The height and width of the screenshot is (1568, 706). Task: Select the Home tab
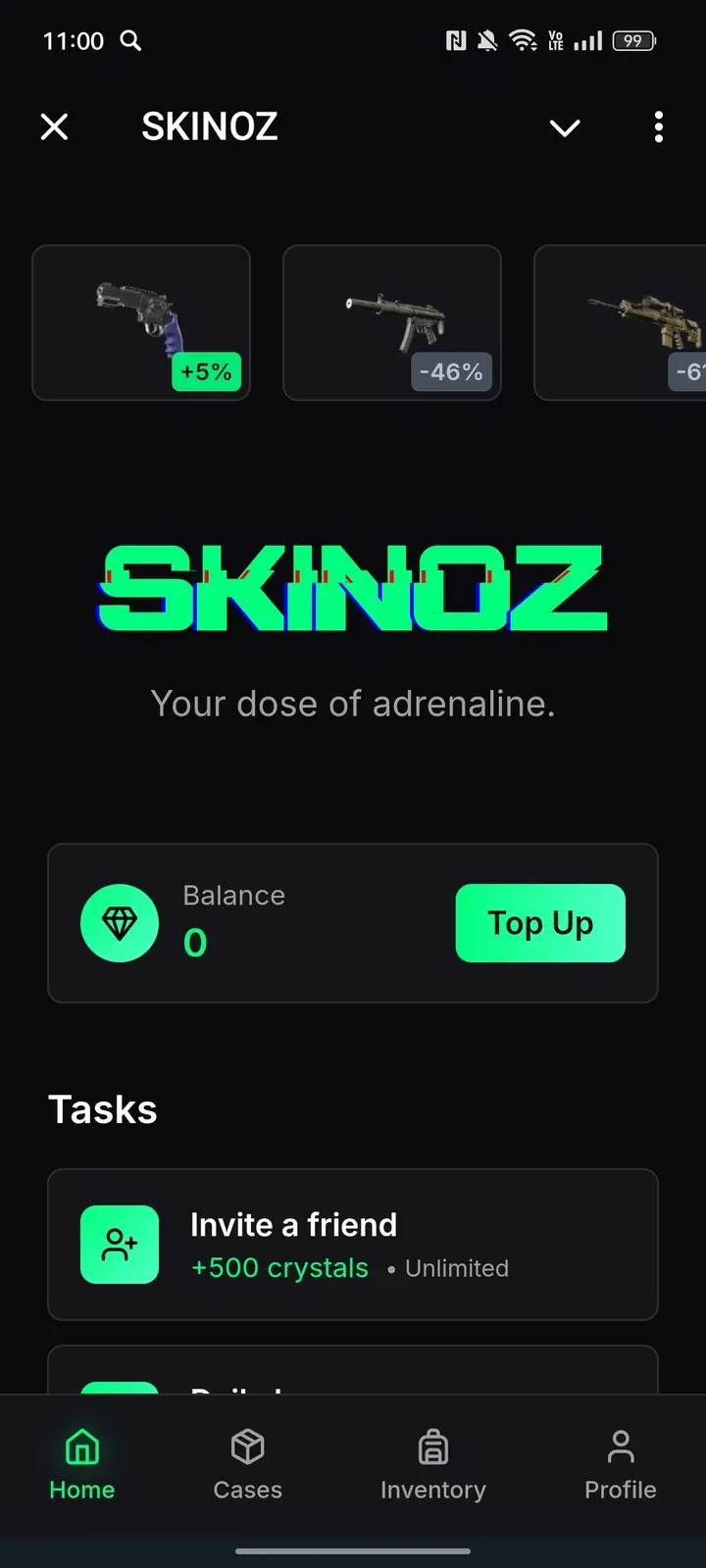pyautogui.click(x=82, y=1465)
